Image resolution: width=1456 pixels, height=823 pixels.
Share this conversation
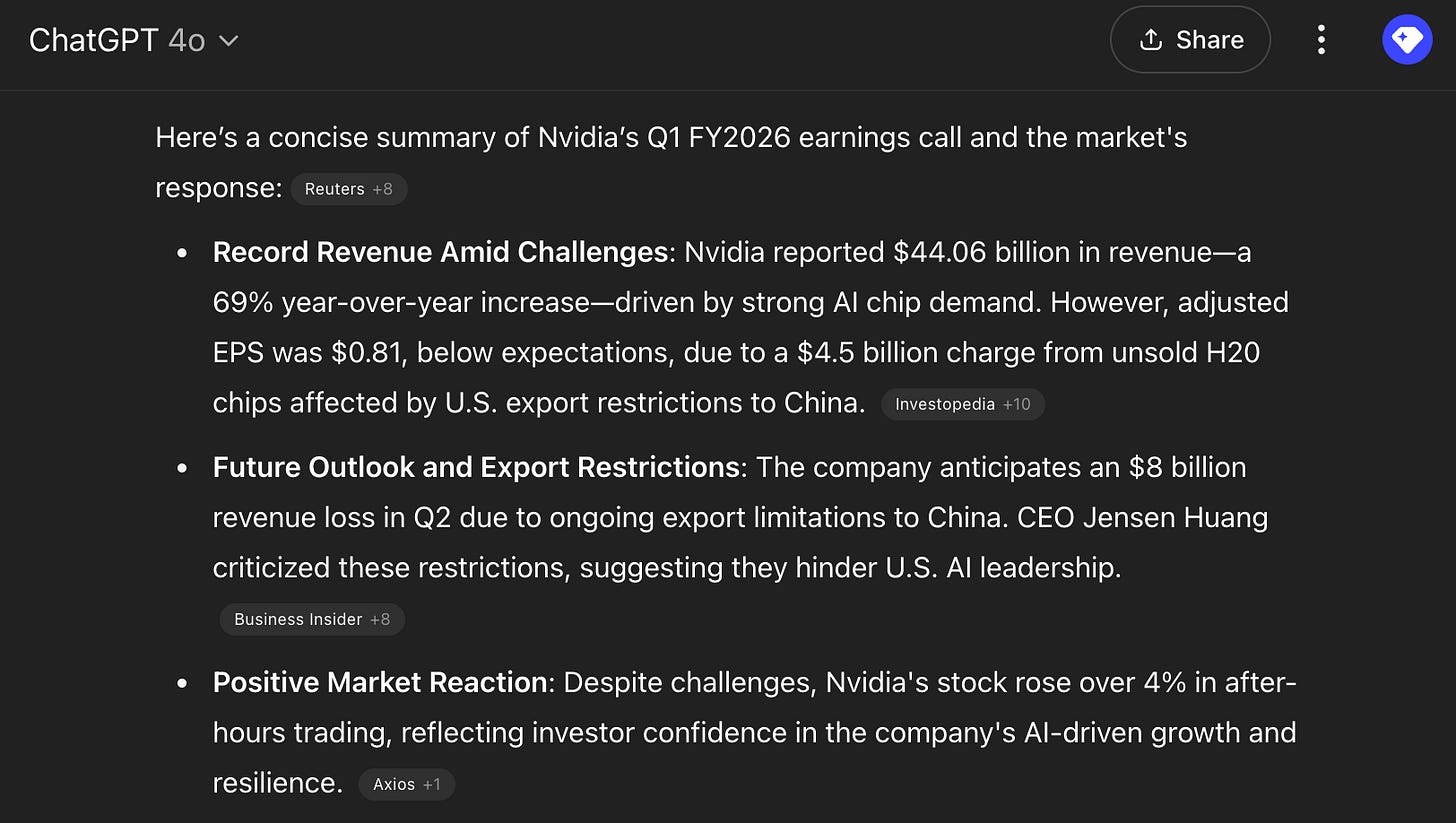[1190, 40]
